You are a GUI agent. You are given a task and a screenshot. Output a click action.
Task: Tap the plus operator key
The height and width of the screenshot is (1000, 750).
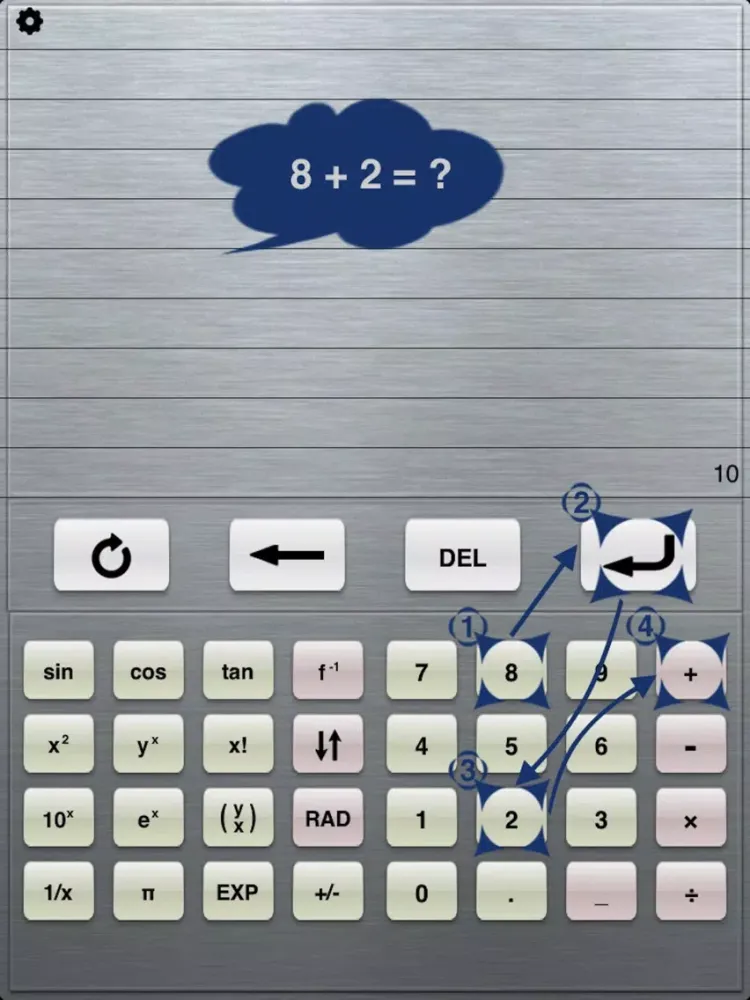[x=690, y=673]
